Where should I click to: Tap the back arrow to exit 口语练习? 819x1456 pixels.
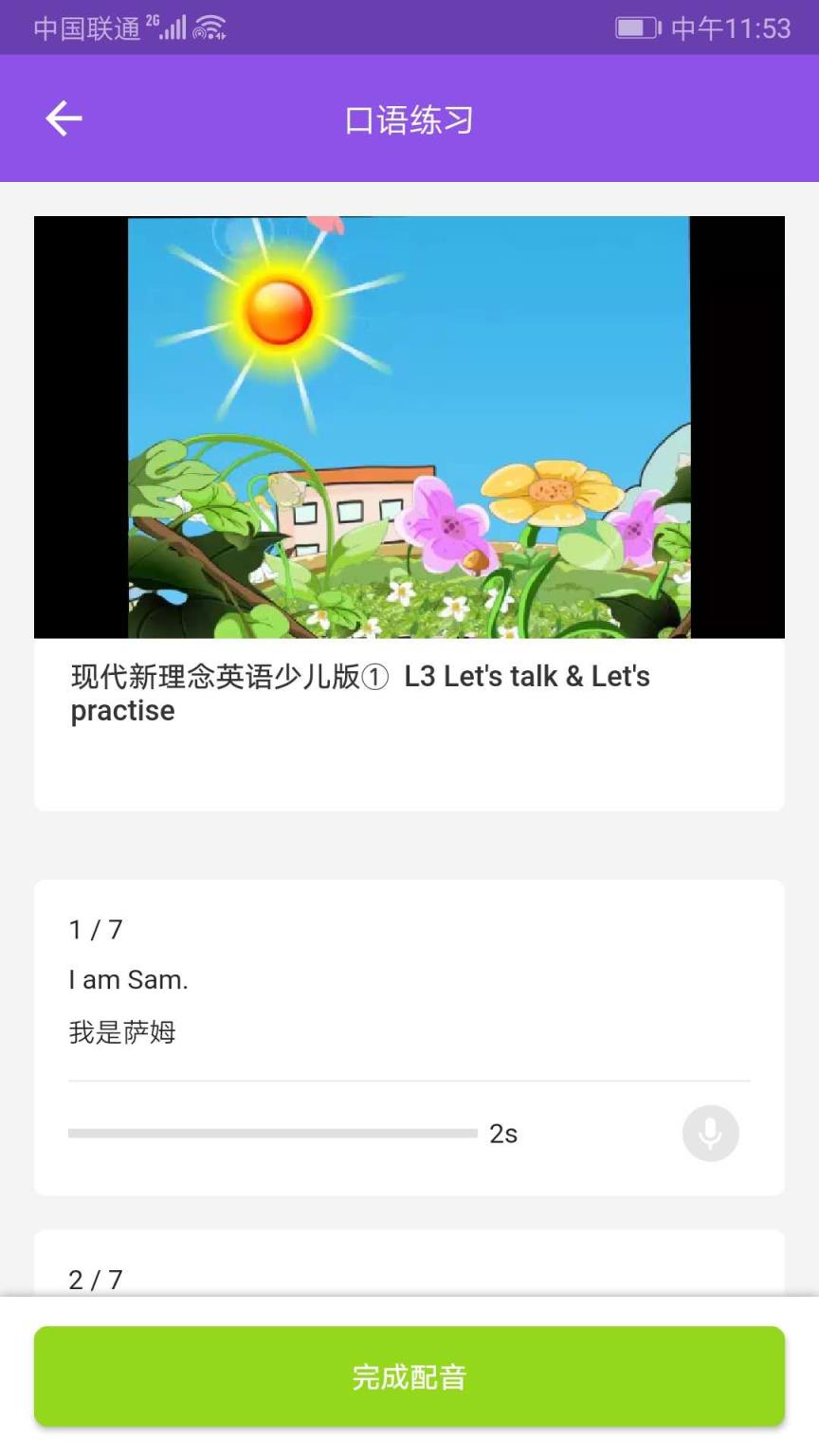[x=62, y=118]
